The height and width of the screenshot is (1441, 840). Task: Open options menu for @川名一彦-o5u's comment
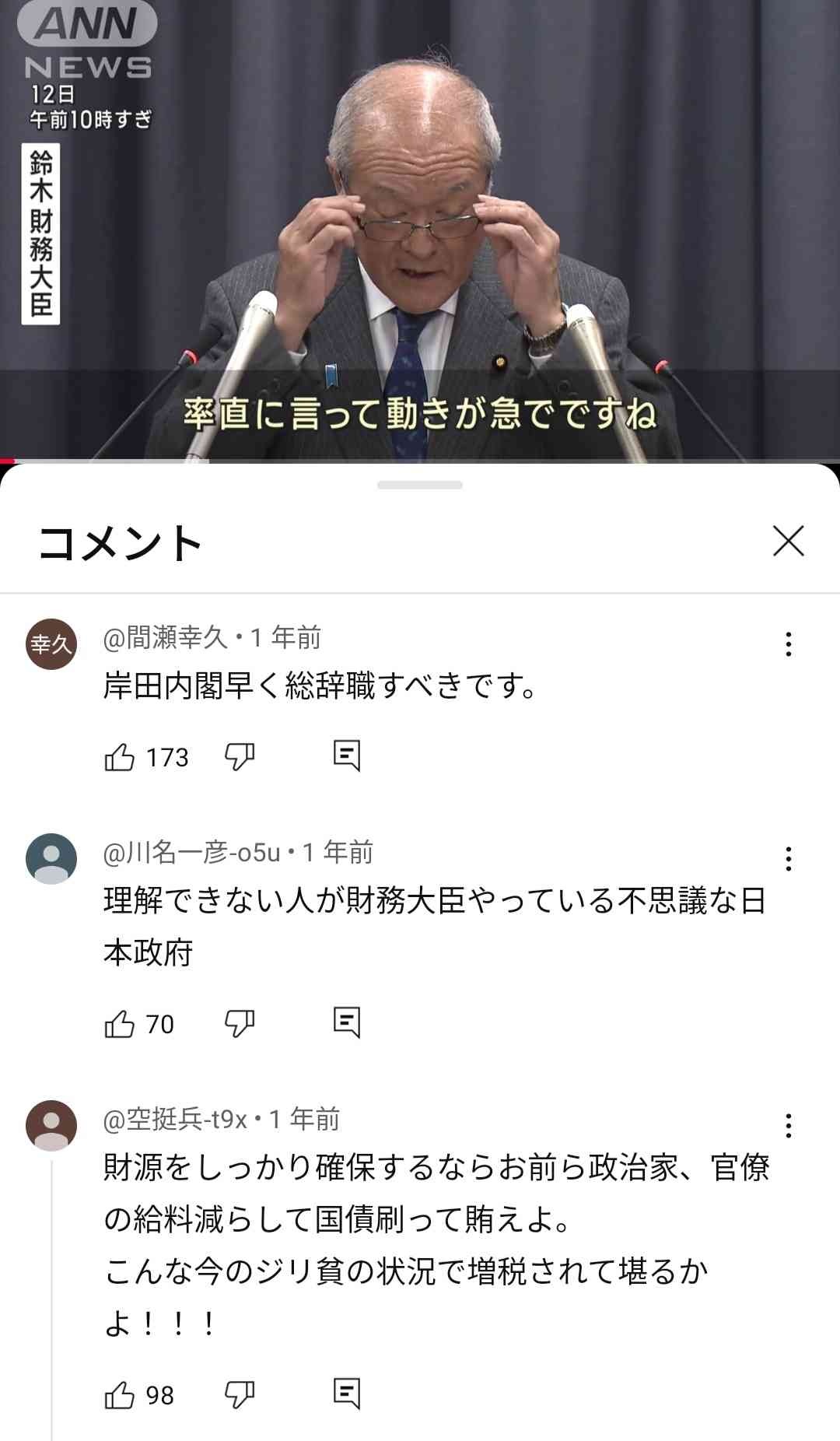tap(788, 859)
